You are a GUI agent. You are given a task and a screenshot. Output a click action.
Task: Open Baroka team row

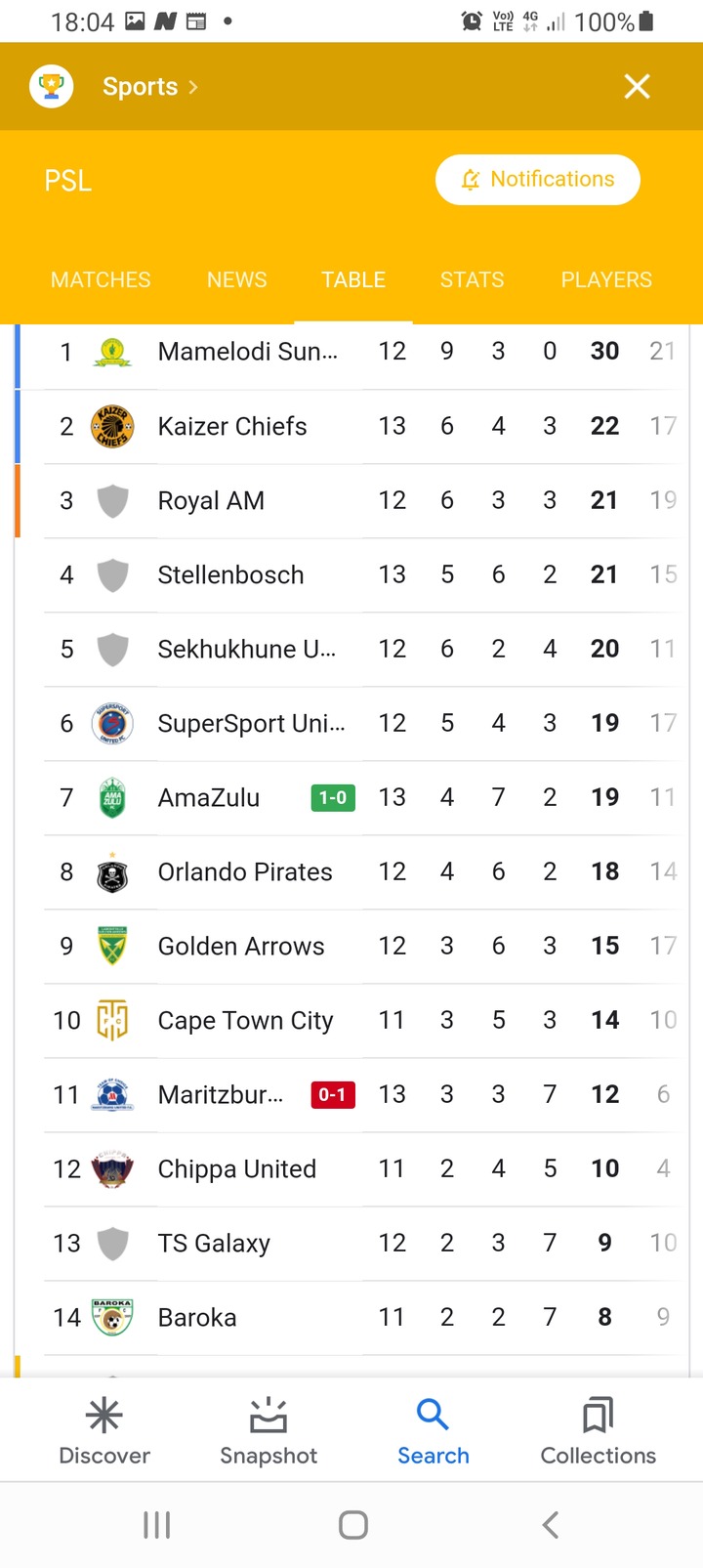(x=351, y=1317)
